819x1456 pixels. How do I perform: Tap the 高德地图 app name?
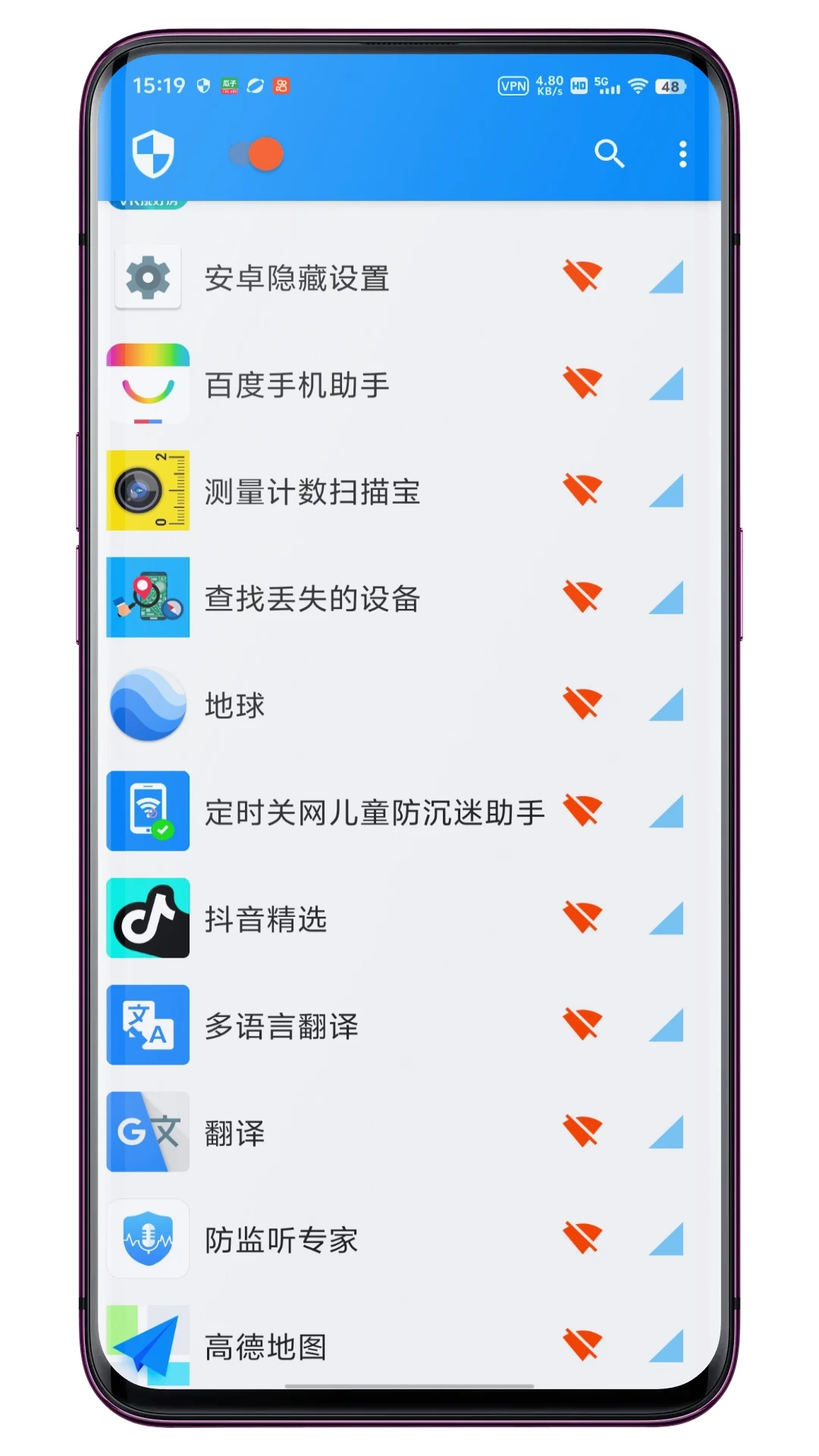tap(265, 1345)
